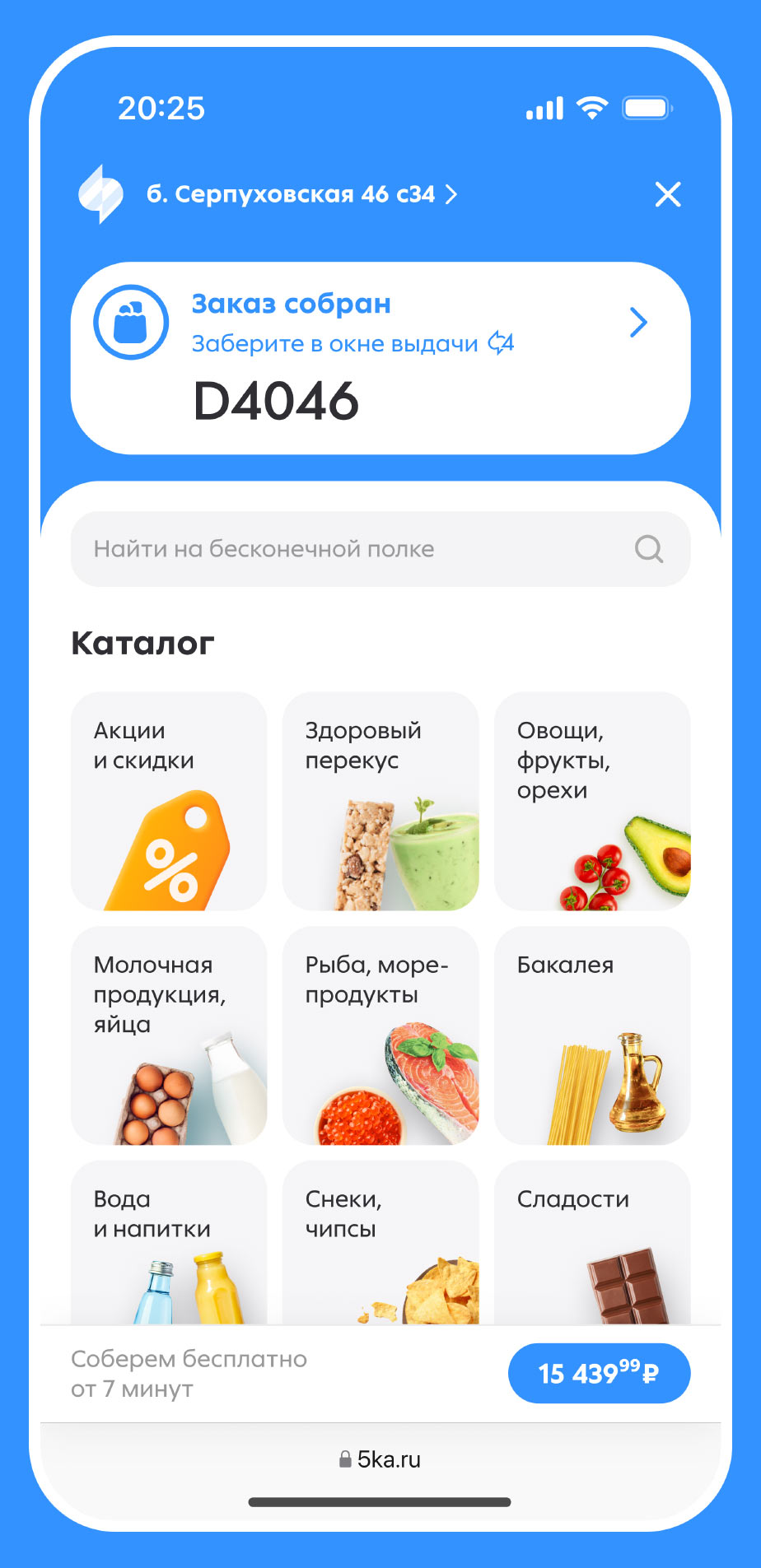This screenshot has height=1568, width=761.
Task: Close the store screen with the X
Action: (667, 194)
